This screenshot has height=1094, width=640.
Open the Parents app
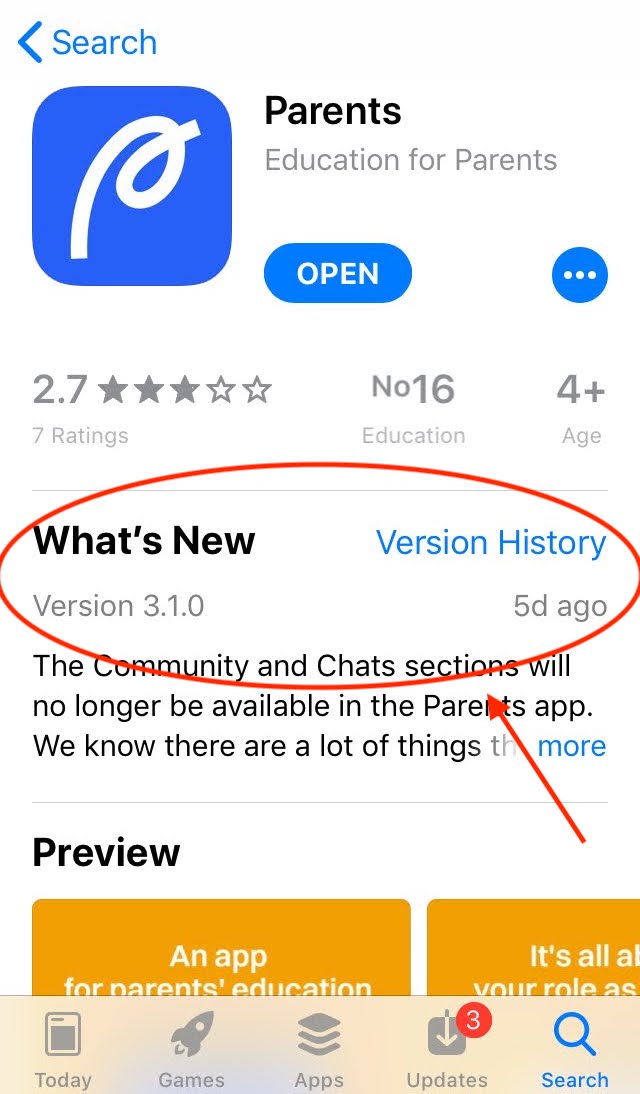pyautogui.click(x=338, y=273)
